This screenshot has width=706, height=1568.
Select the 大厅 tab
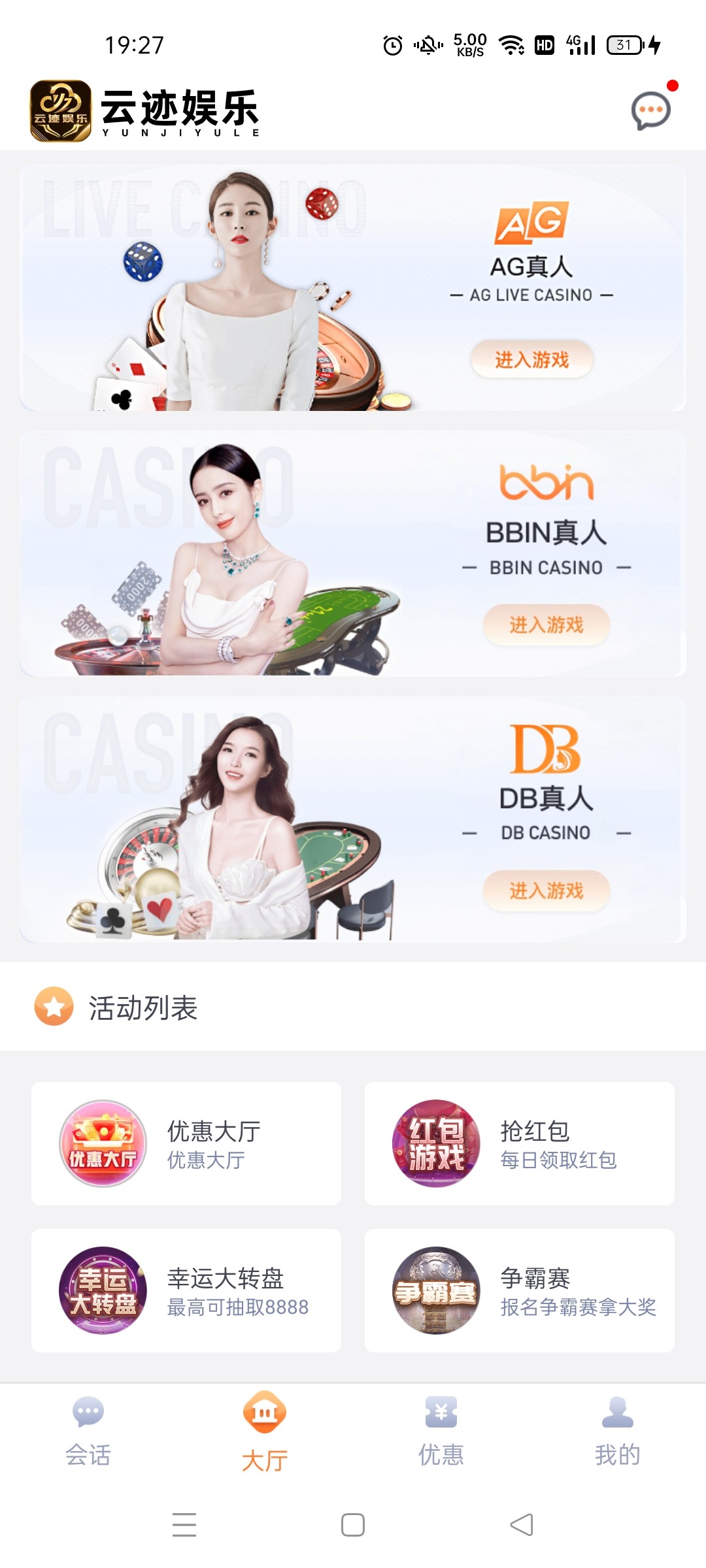pyautogui.click(x=265, y=1431)
